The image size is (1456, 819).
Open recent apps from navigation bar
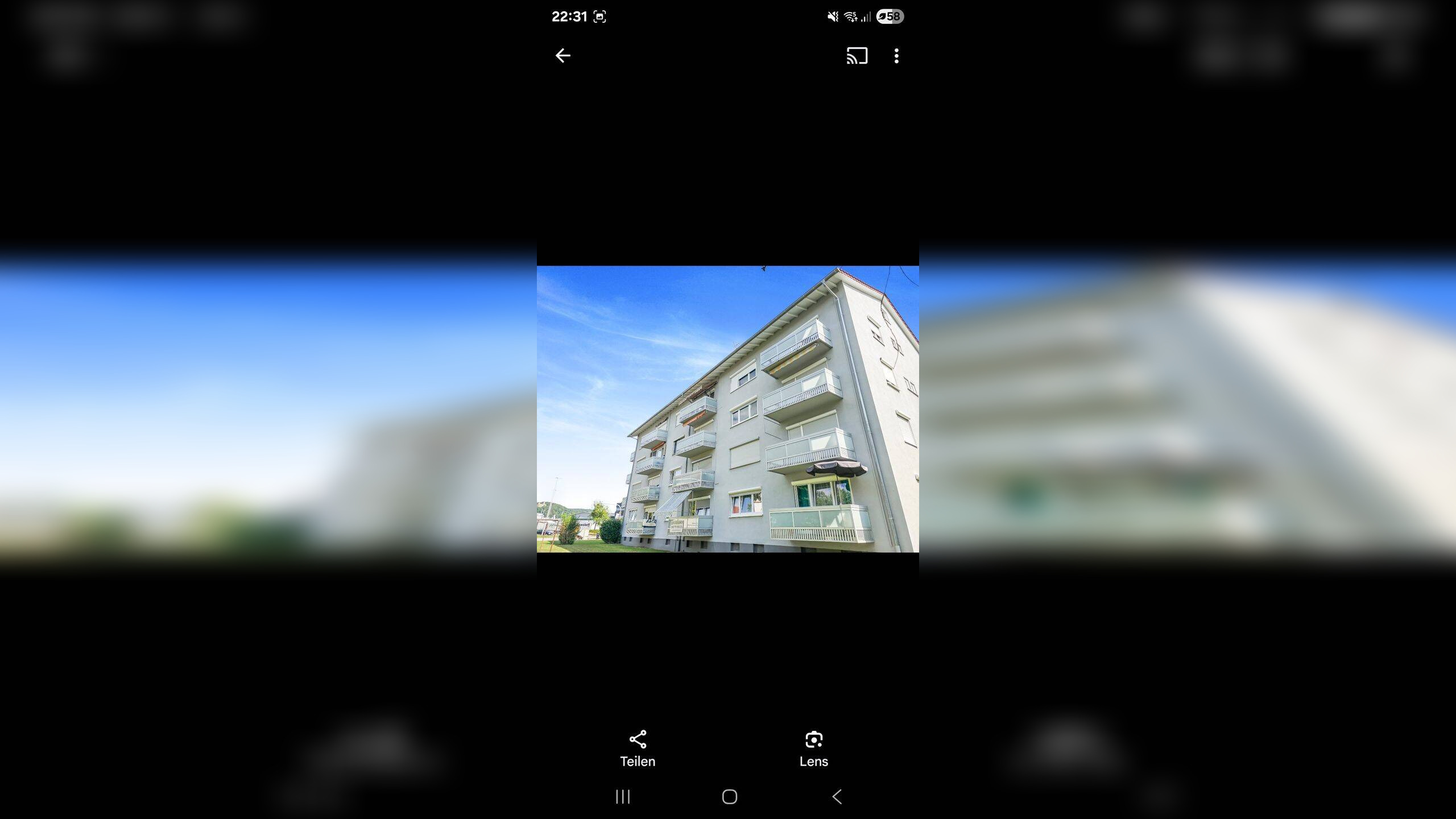623,797
